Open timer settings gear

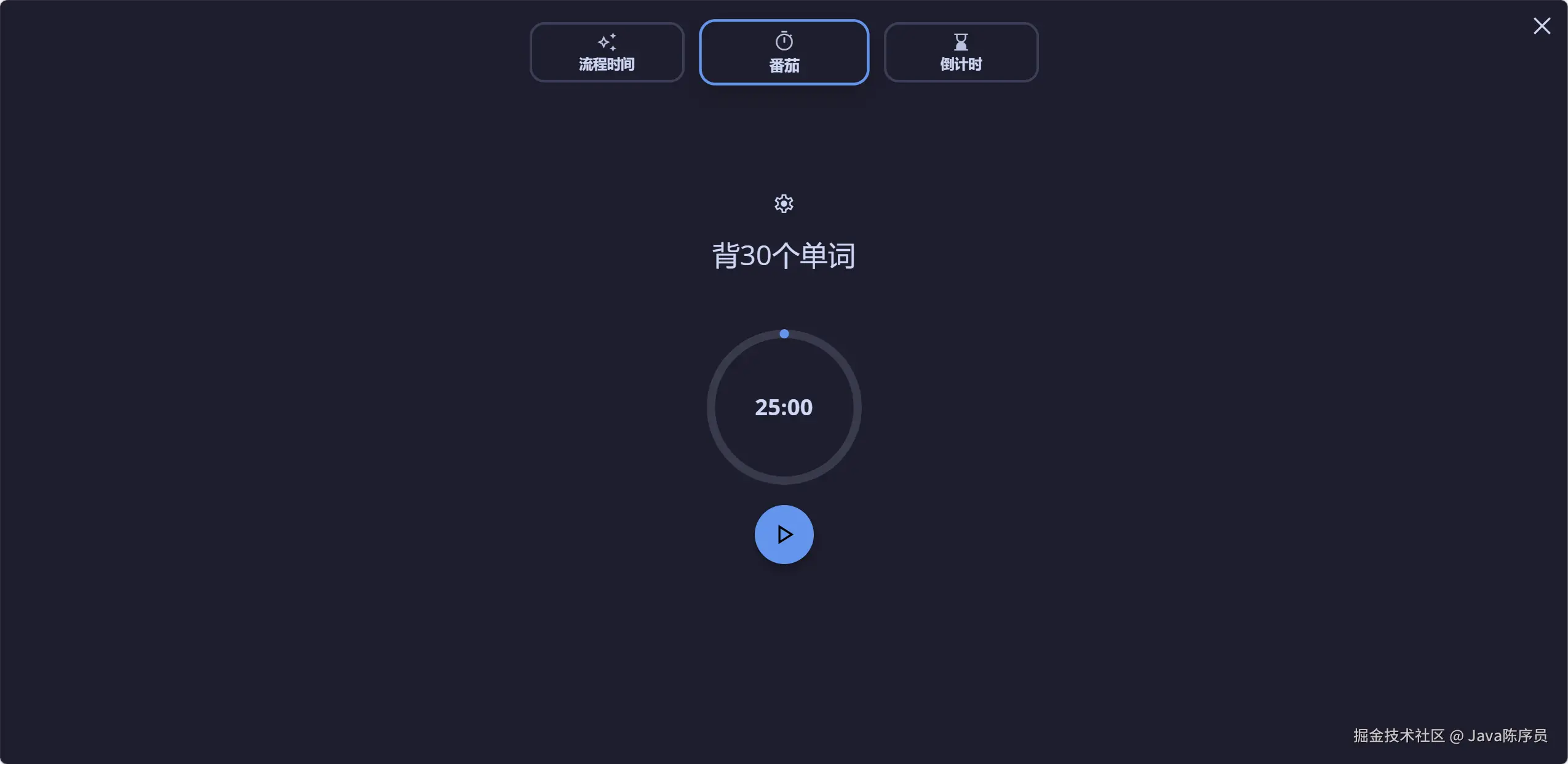(x=784, y=204)
